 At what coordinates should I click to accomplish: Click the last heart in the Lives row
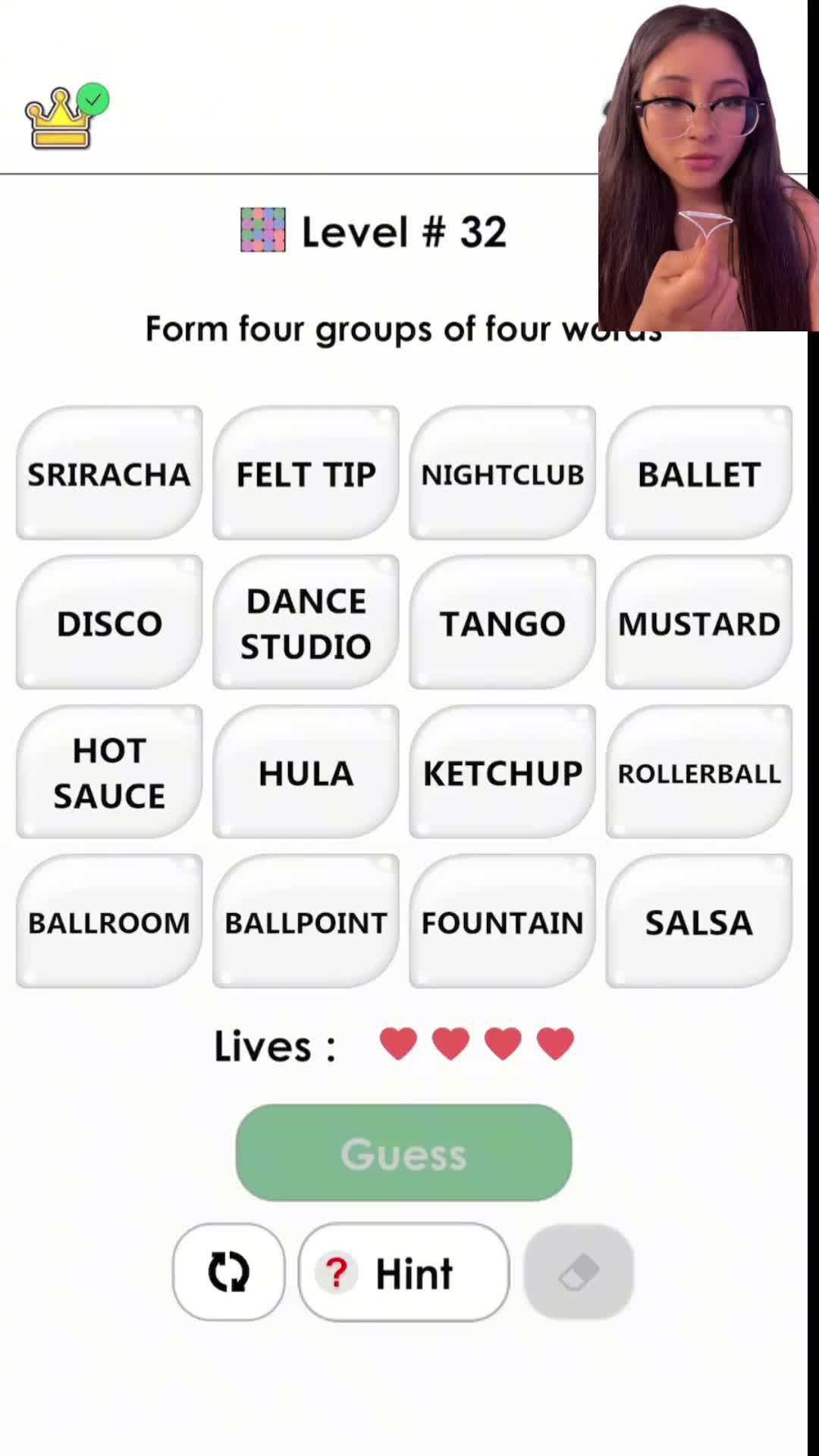point(556,1043)
